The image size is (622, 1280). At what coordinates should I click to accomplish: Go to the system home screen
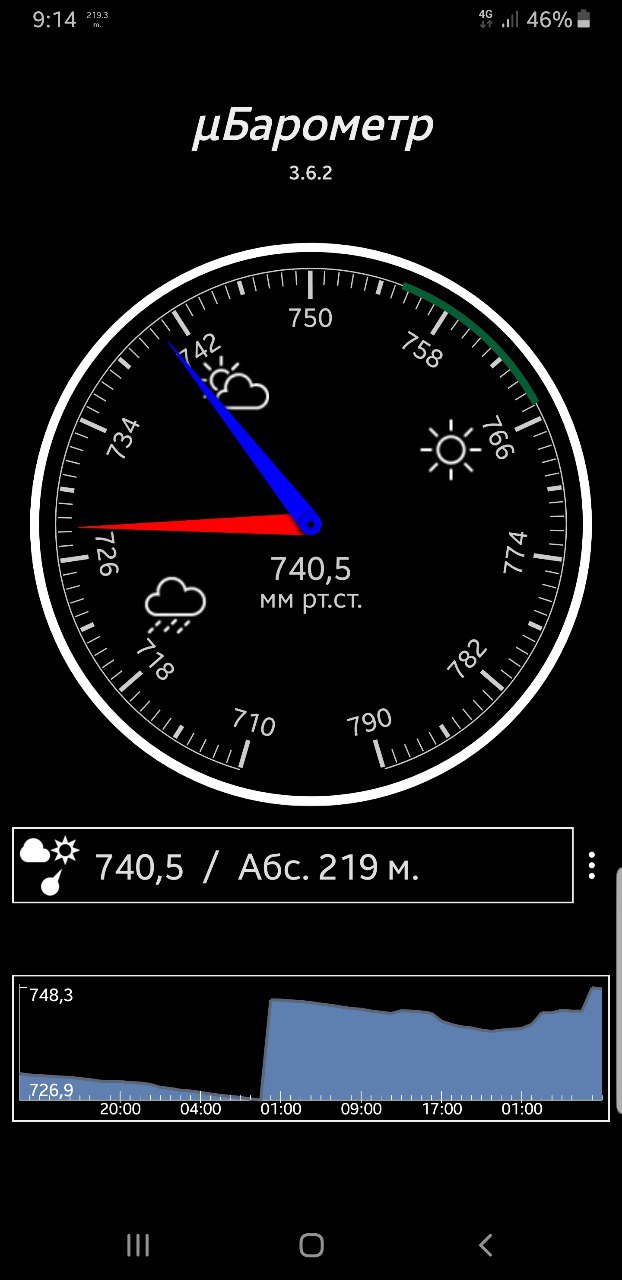(311, 1244)
